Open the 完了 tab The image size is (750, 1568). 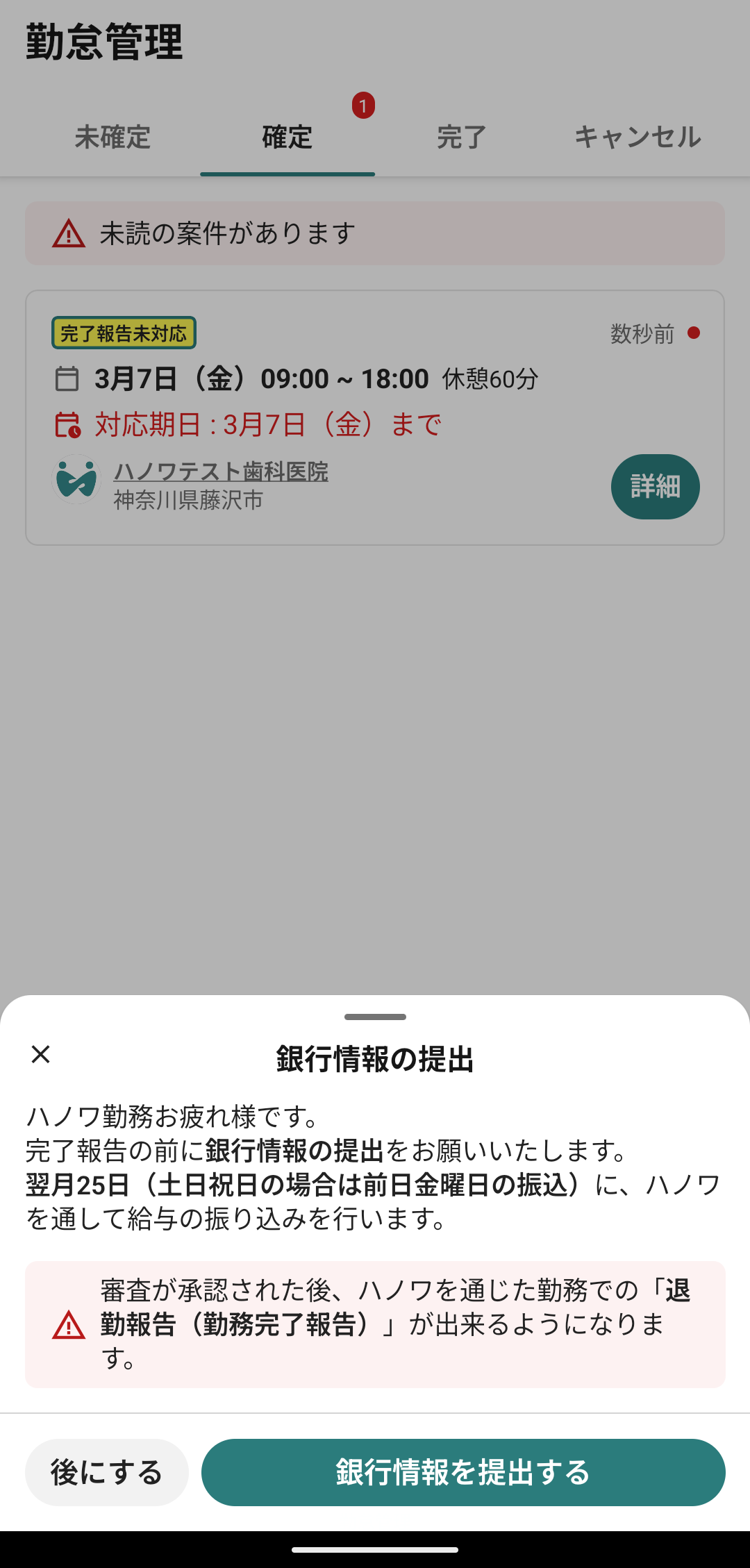click(462, 137)
